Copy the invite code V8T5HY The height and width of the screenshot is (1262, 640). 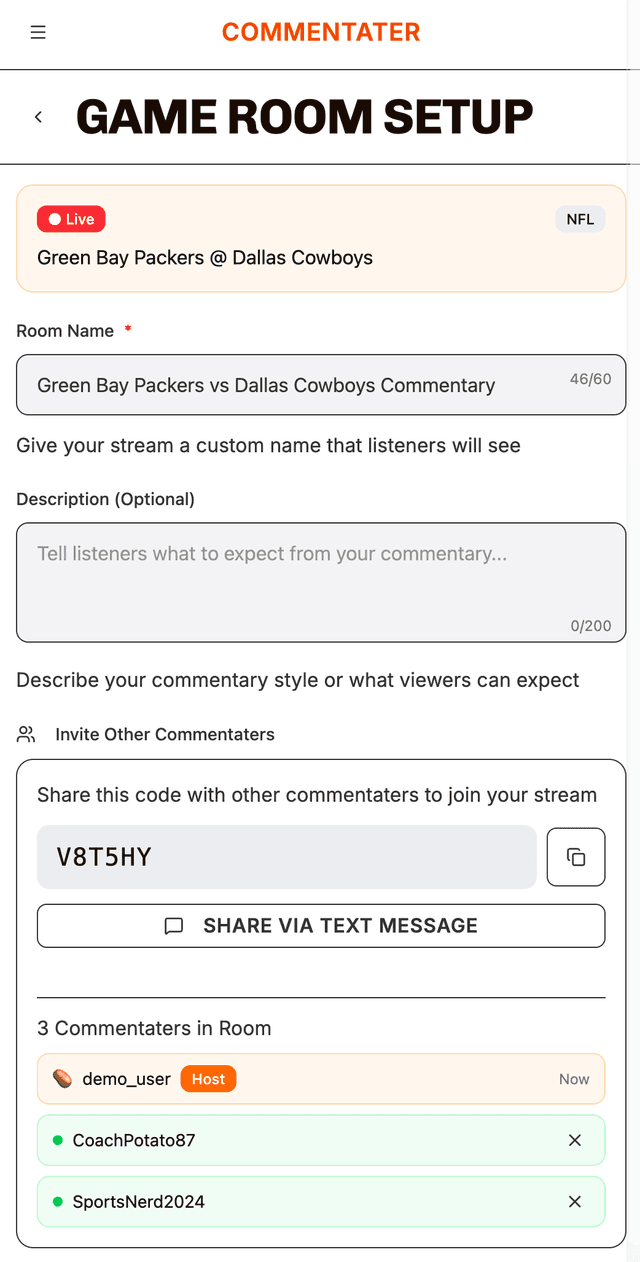point(576,857)
